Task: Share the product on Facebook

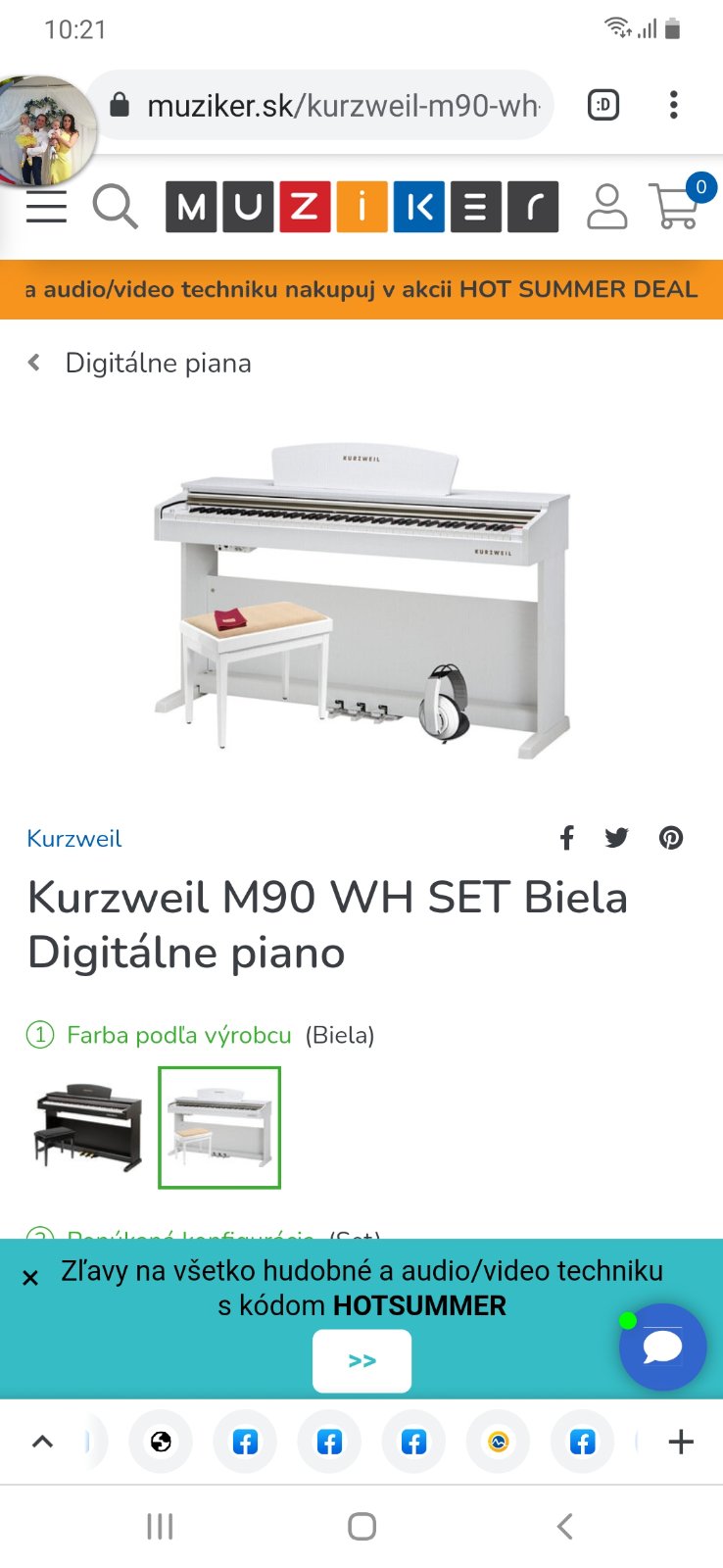Action: [566, 838]
